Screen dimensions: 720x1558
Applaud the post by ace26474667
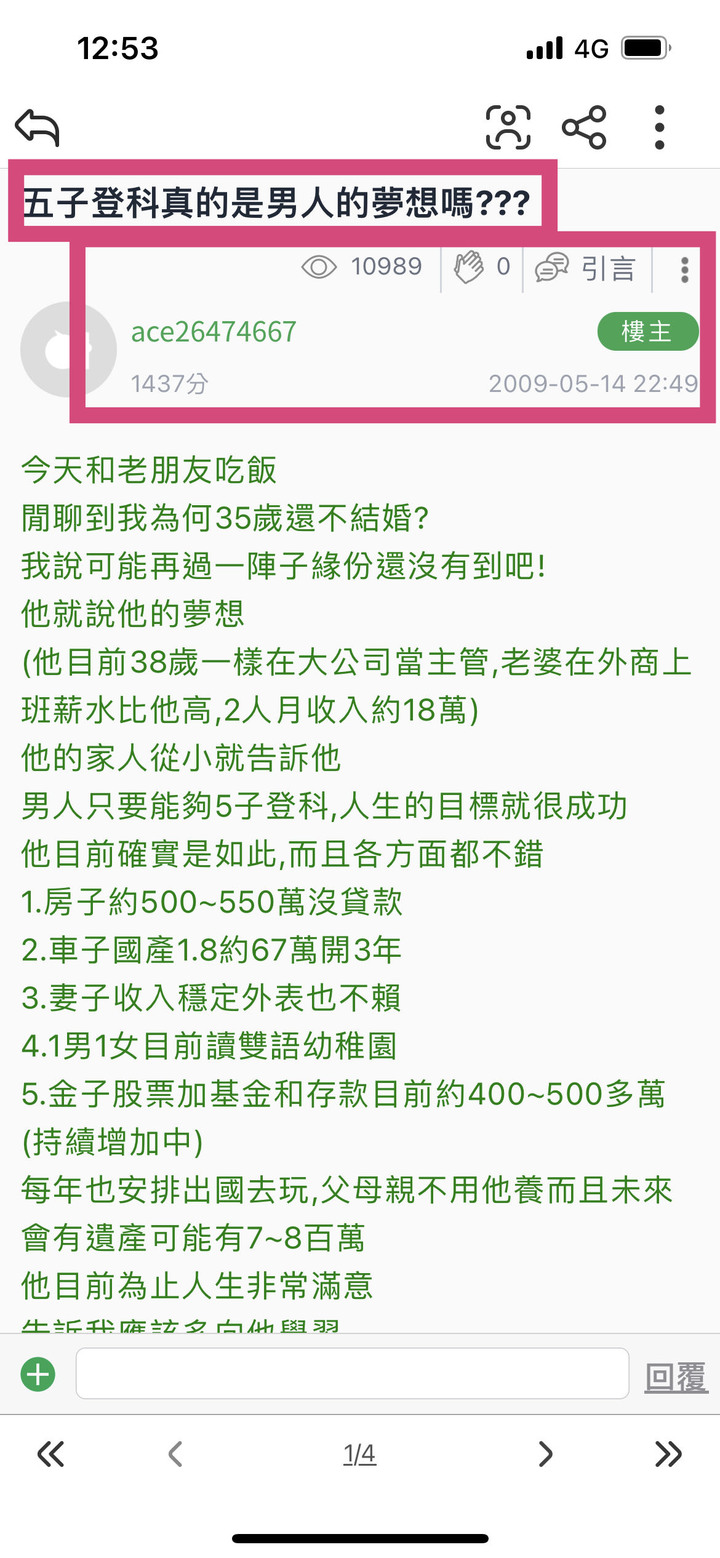(x=482, y=267)
